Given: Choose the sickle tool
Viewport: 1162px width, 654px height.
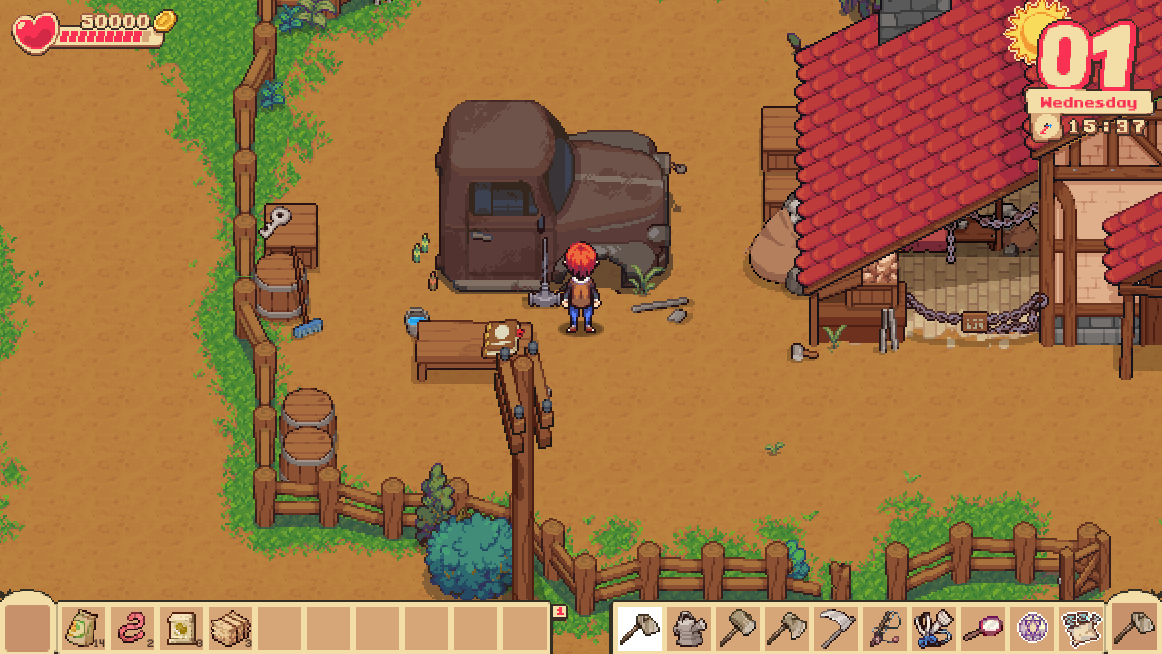Looking at the screenshot, I should [x=836, y=628].
